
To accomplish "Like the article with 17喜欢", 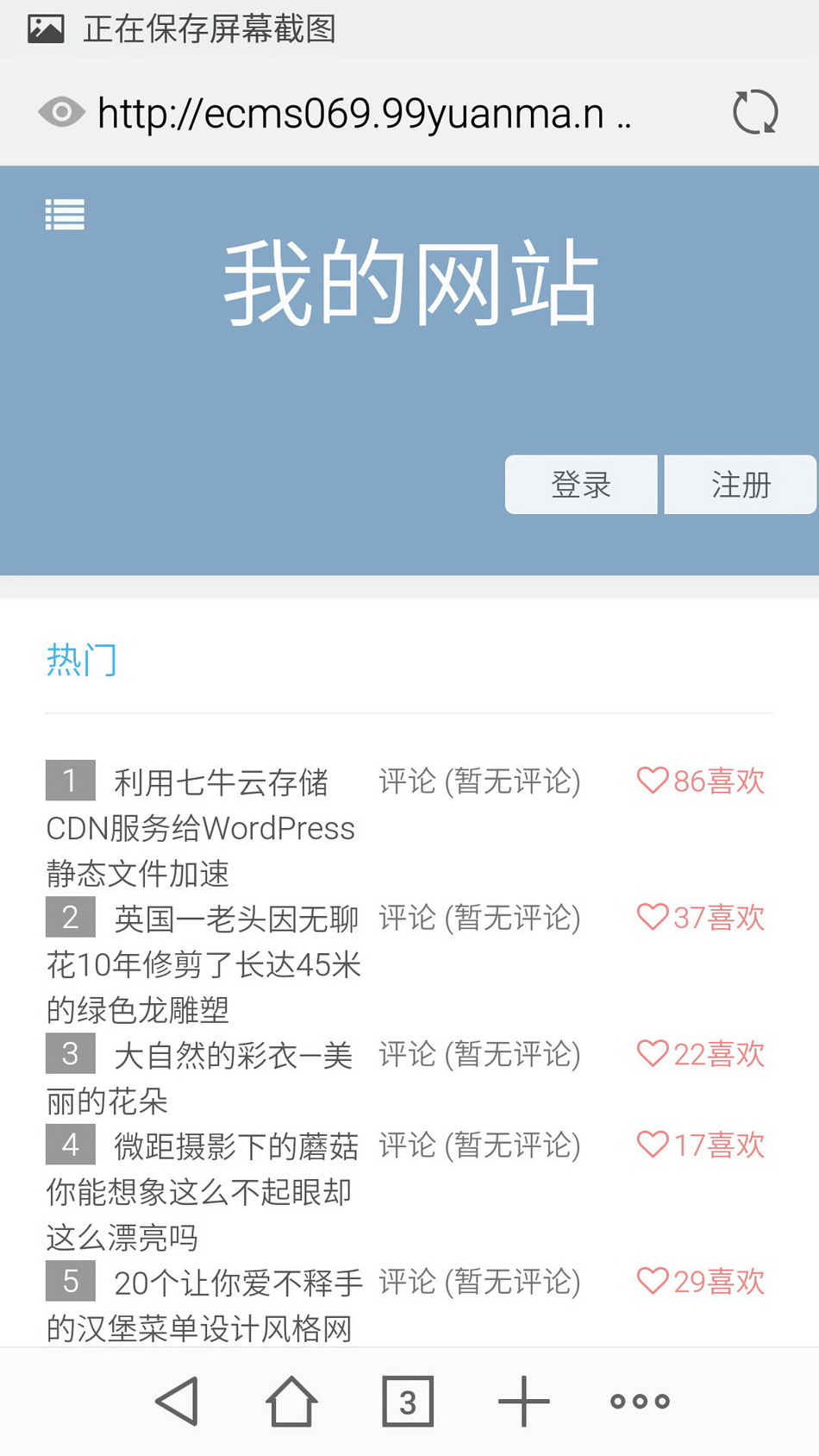I will [701, 1145].
